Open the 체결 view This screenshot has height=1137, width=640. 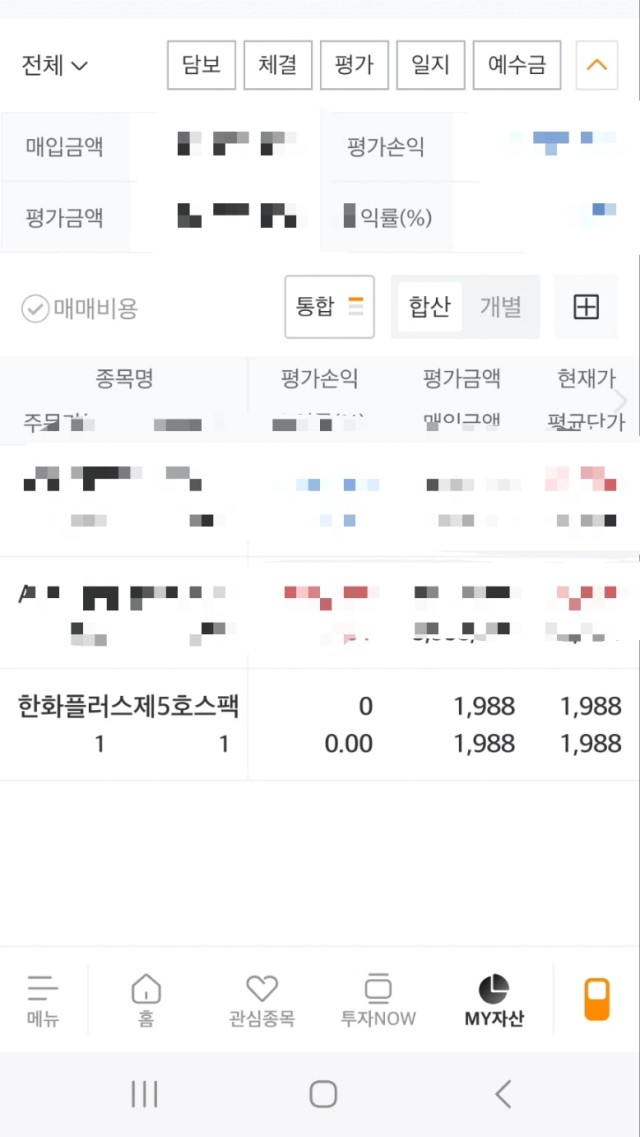[x=278, y=65]
